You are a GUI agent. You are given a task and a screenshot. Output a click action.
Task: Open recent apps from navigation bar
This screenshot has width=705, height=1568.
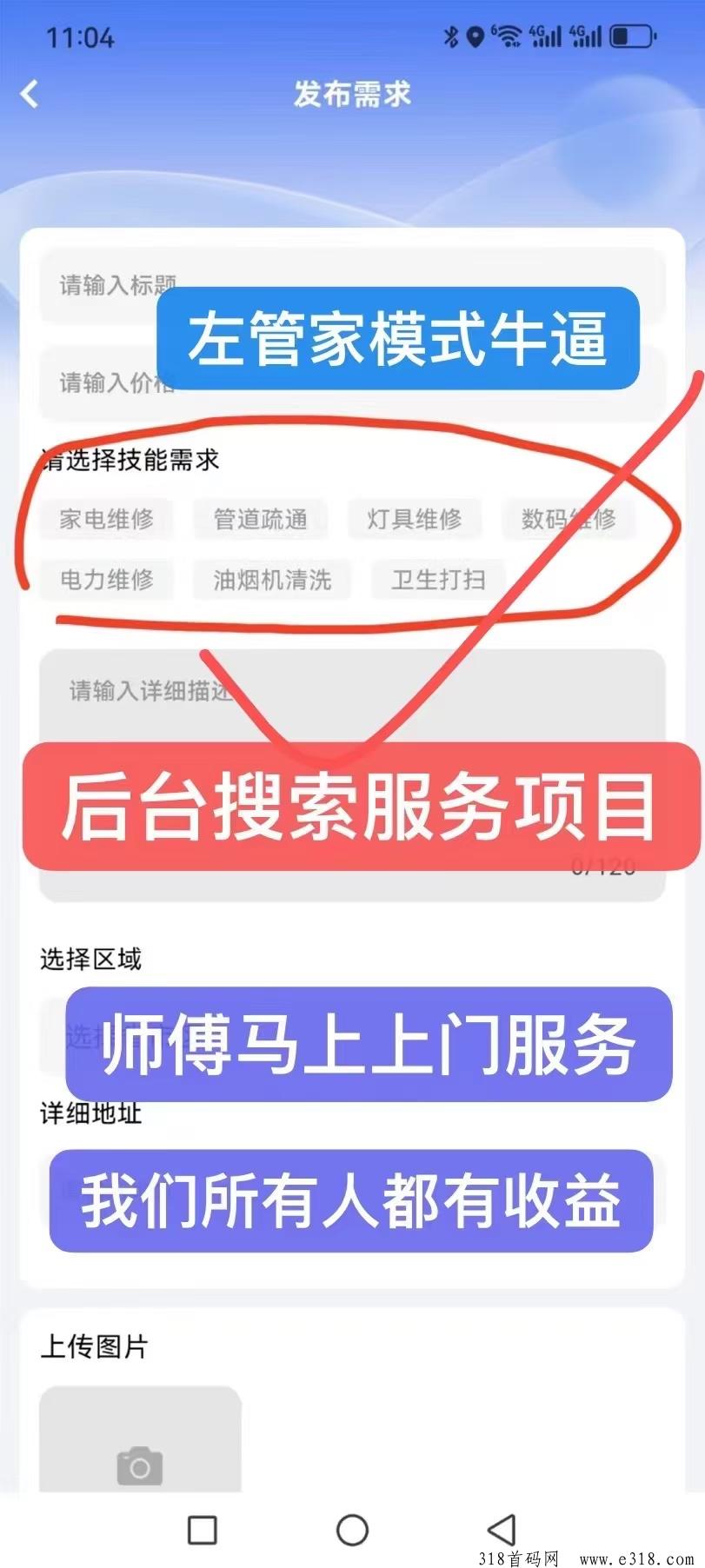coord(203,1530)
